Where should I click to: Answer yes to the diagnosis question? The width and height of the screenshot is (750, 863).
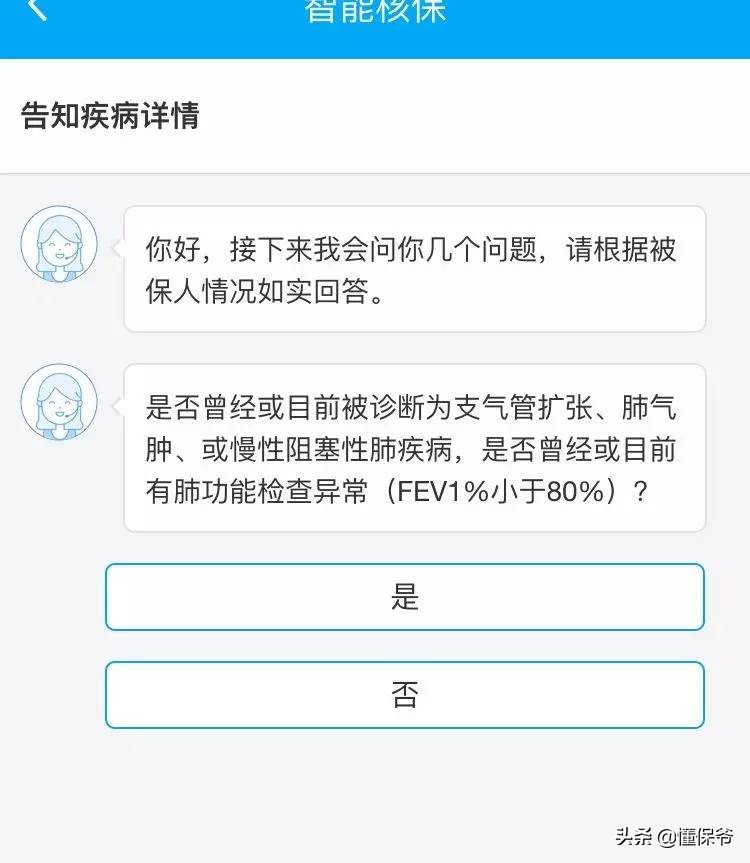point(407,596)
